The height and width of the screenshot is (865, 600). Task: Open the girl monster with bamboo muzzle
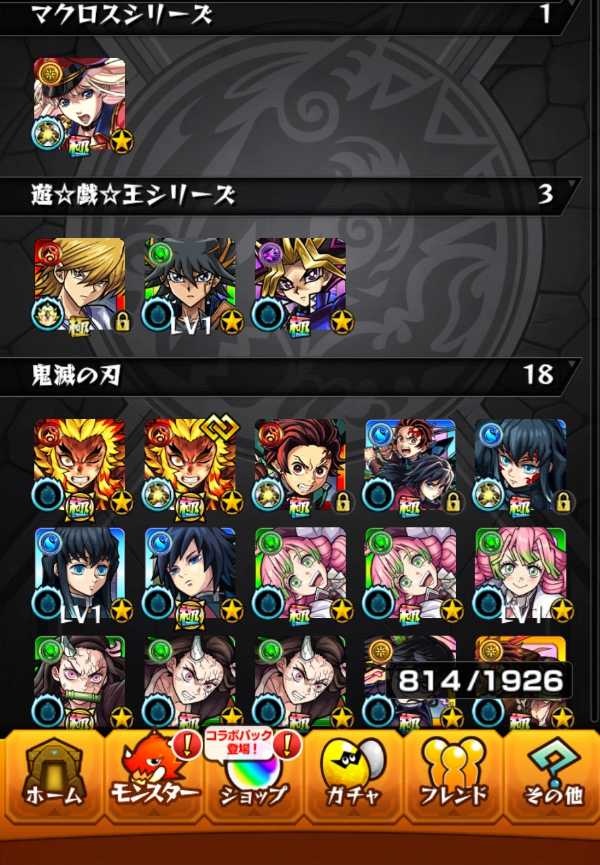(80, 680)
